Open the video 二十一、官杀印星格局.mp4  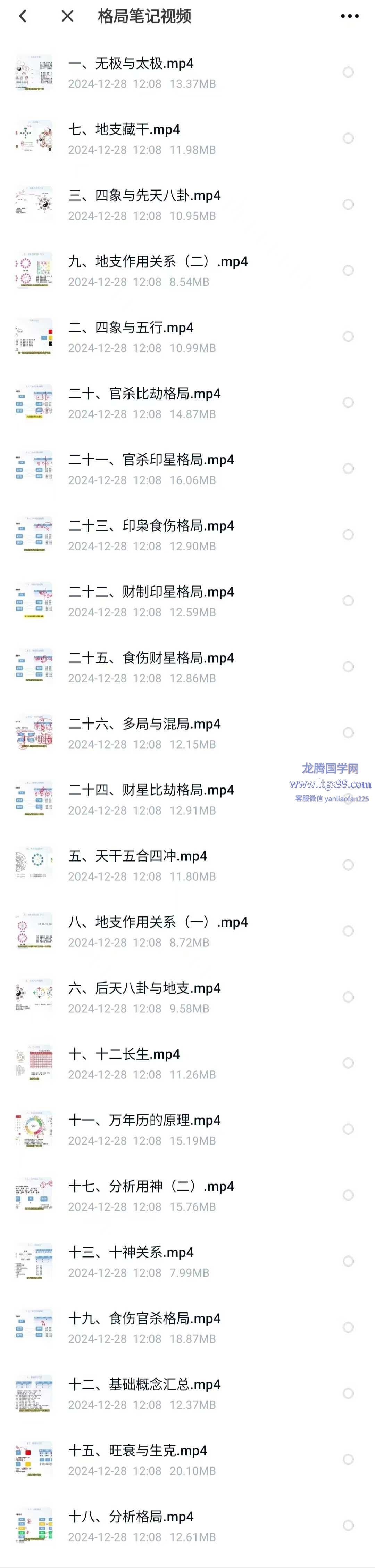tap(151, 460)
